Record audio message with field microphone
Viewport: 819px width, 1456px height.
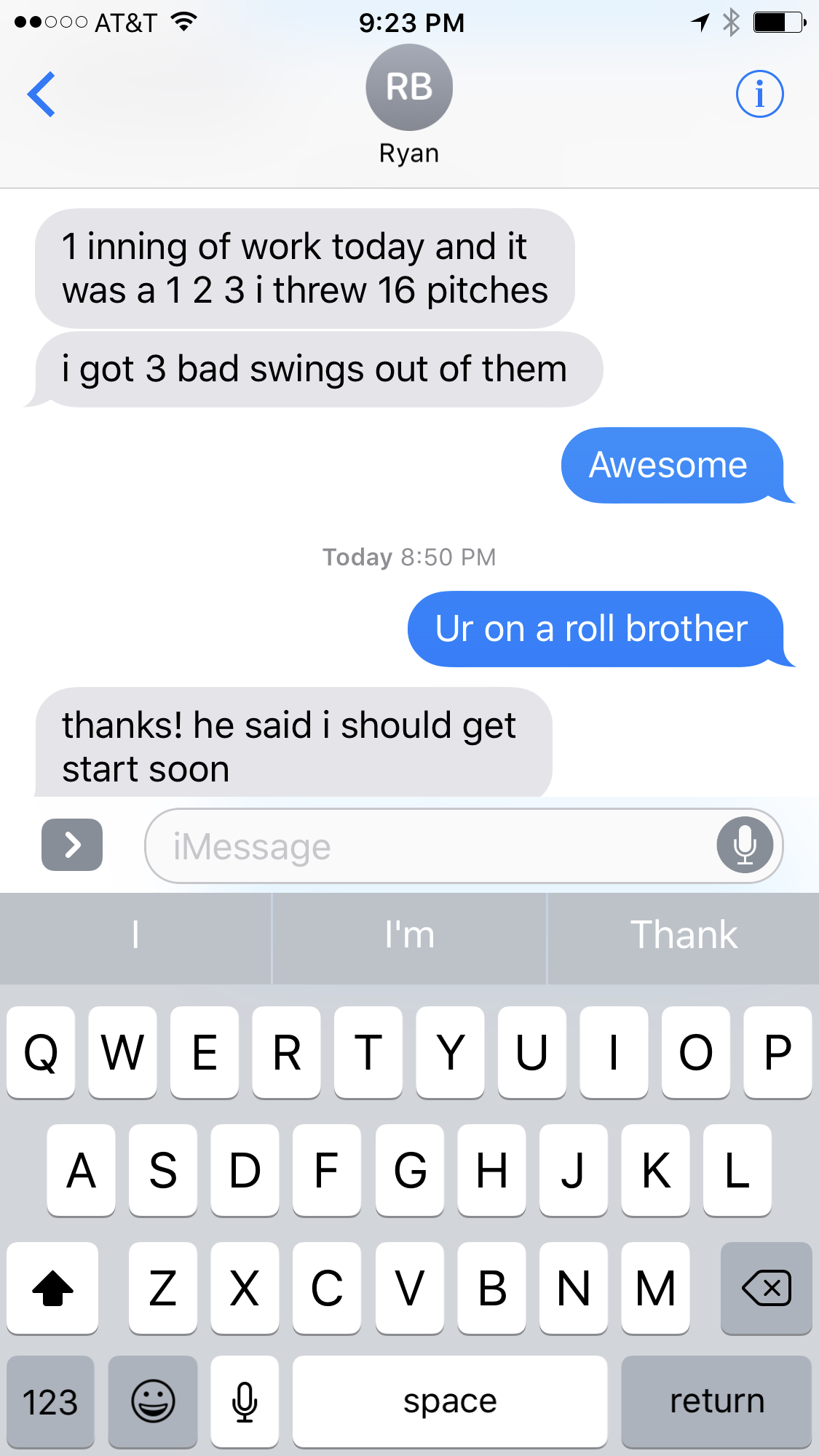point(745,845)
